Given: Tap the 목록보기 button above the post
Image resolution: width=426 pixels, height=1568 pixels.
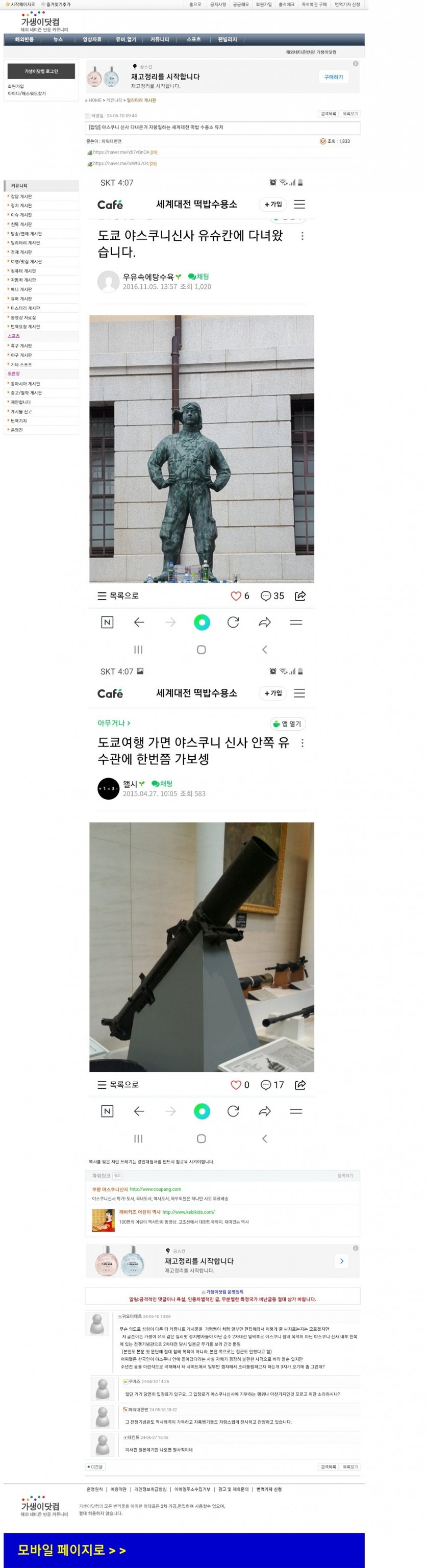Looking at the screenshot, I should pos(350,114).
